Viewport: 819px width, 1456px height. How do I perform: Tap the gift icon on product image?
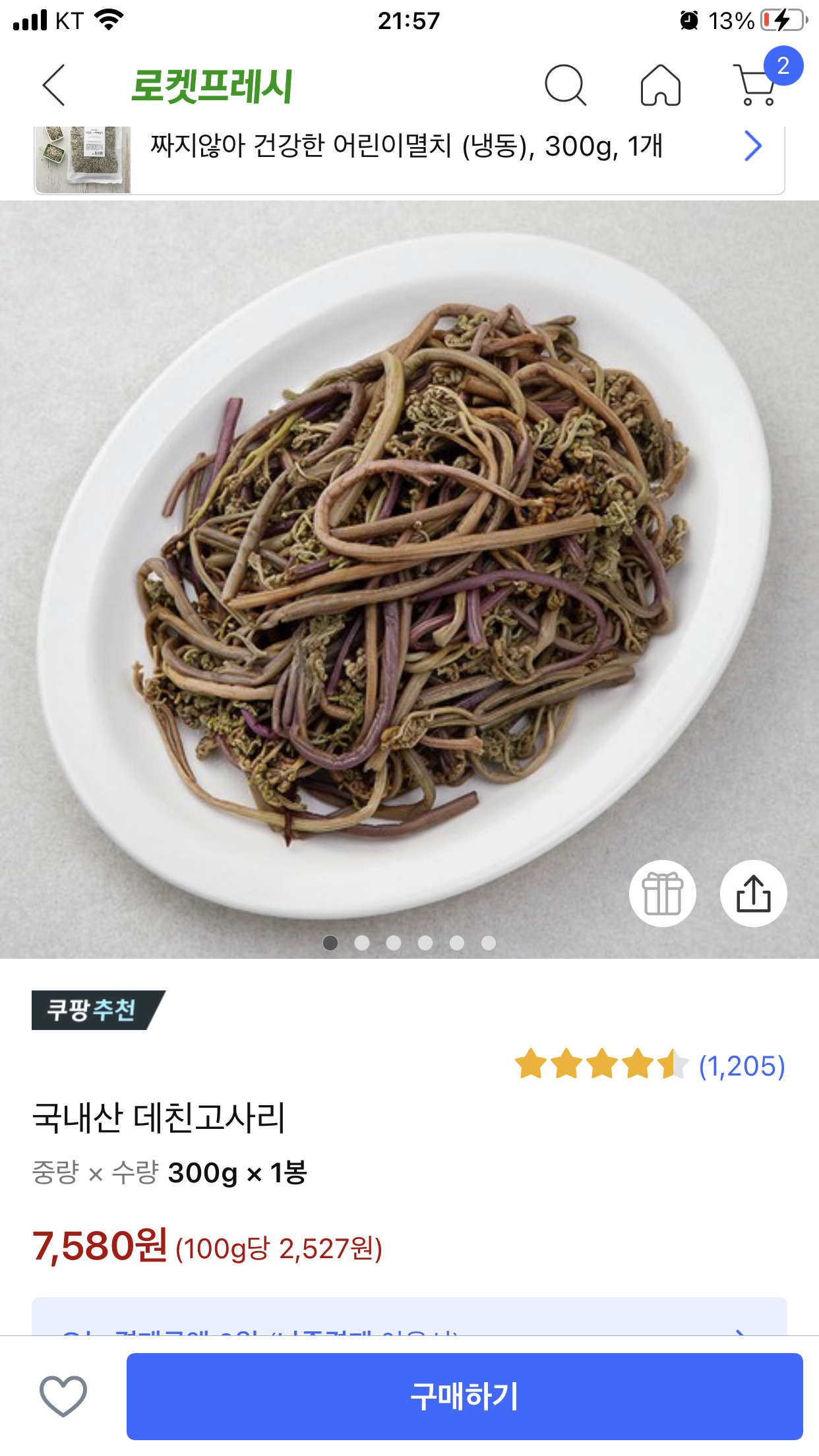tap(662, 894)
